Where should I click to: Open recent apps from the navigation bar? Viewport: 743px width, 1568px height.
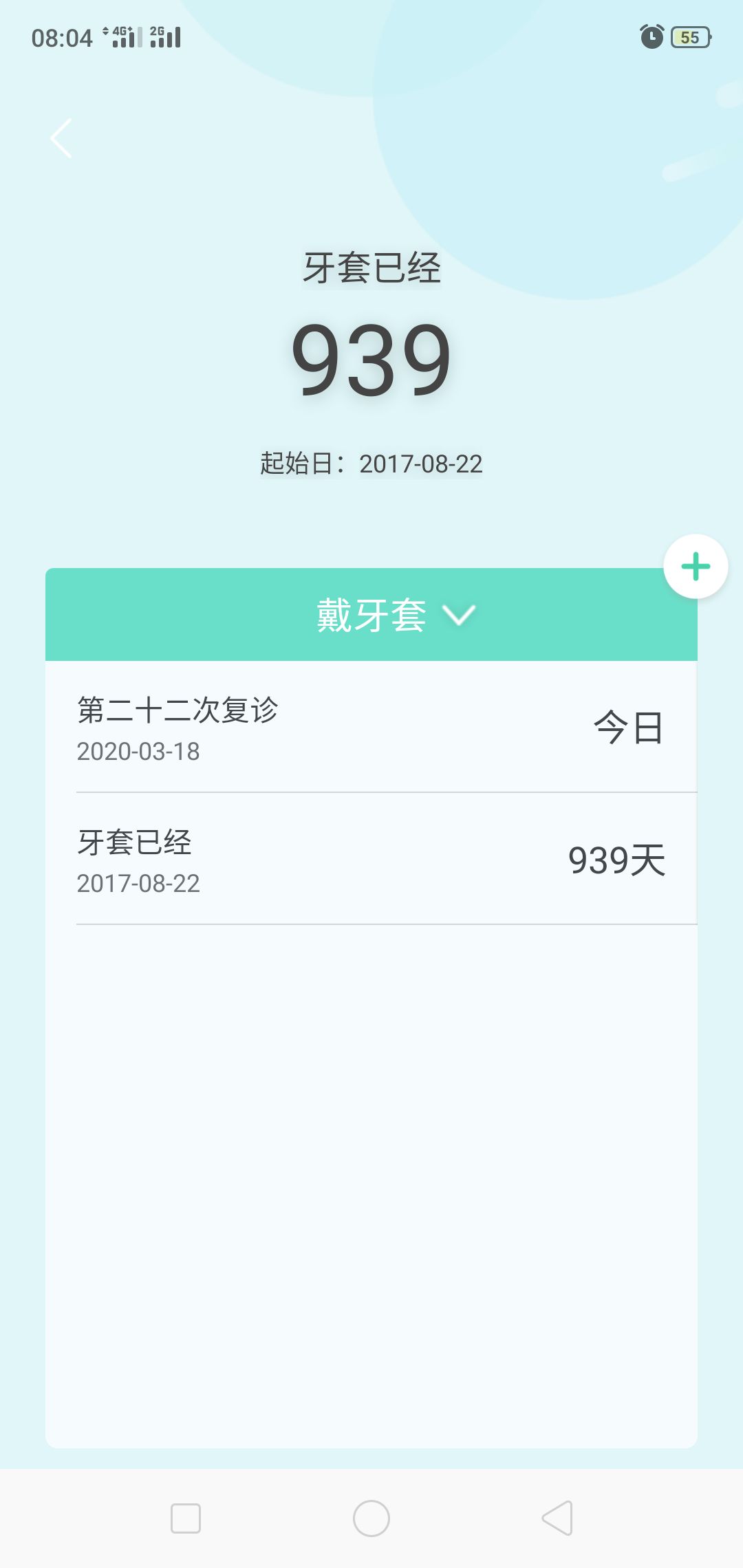point(186,1518)
